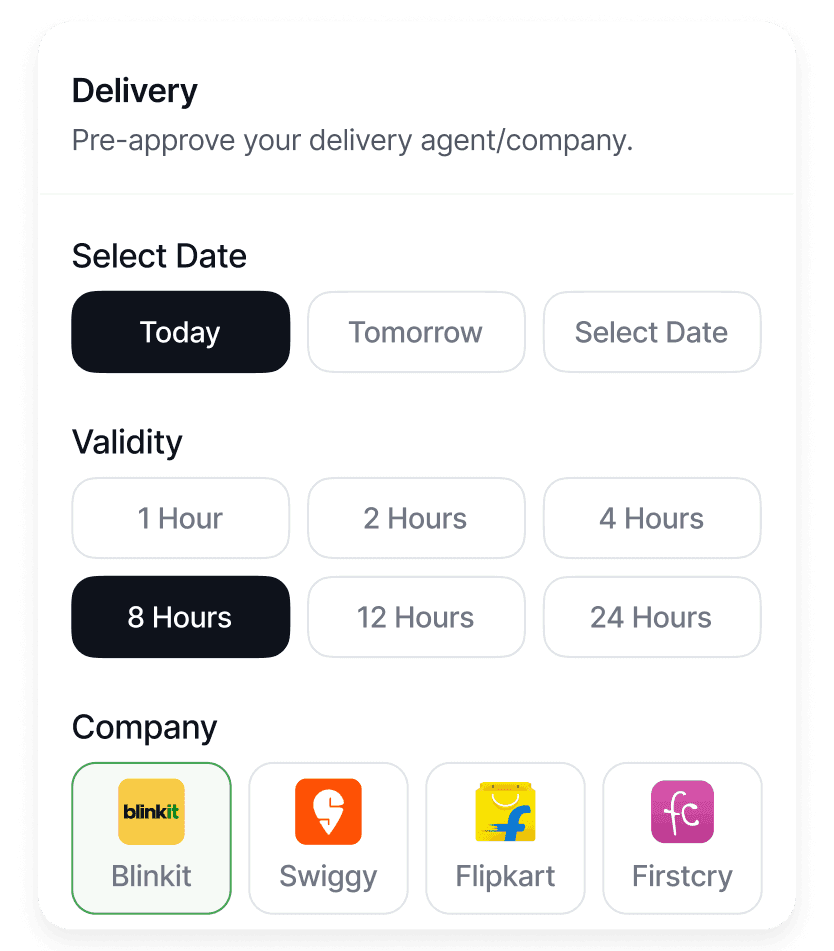The image size is (834, 951).
Task: Click the 'Firstcry' label text
Action: pyautogui.click(x=682, y=876)
